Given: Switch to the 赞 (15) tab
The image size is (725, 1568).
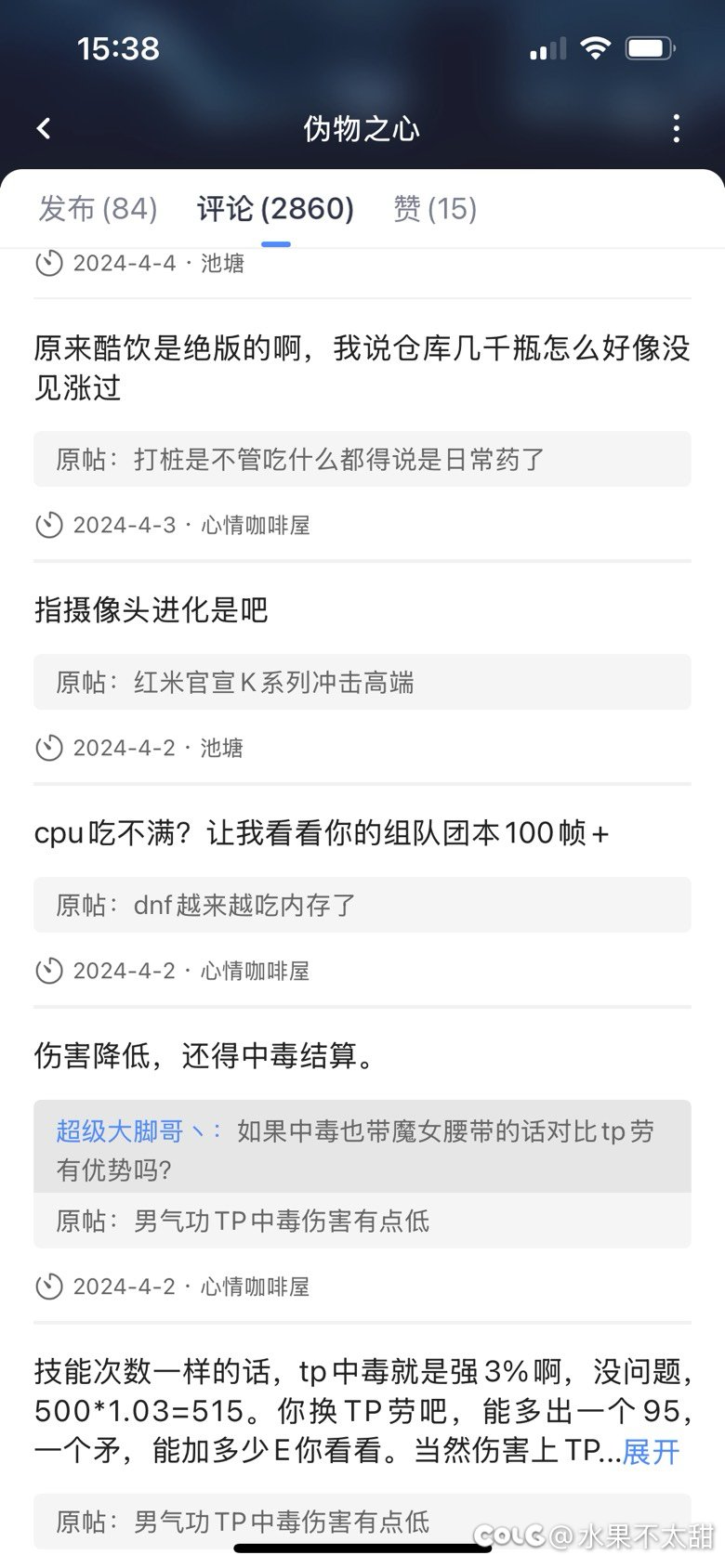Looking at the screenshot, I should pyautogui.click(x=435, y=208).
